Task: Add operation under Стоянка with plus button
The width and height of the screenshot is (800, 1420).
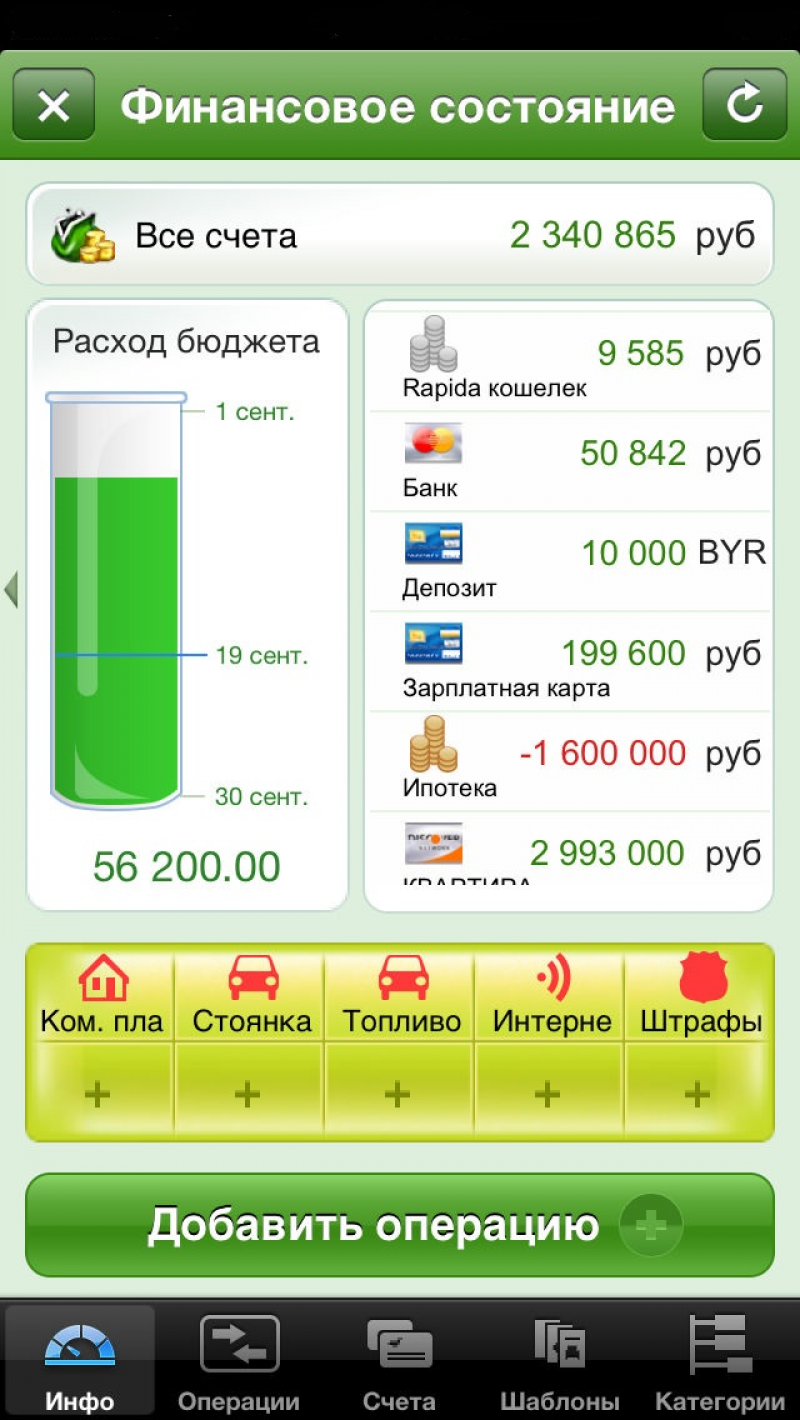Action: (x=247, y=1093)
